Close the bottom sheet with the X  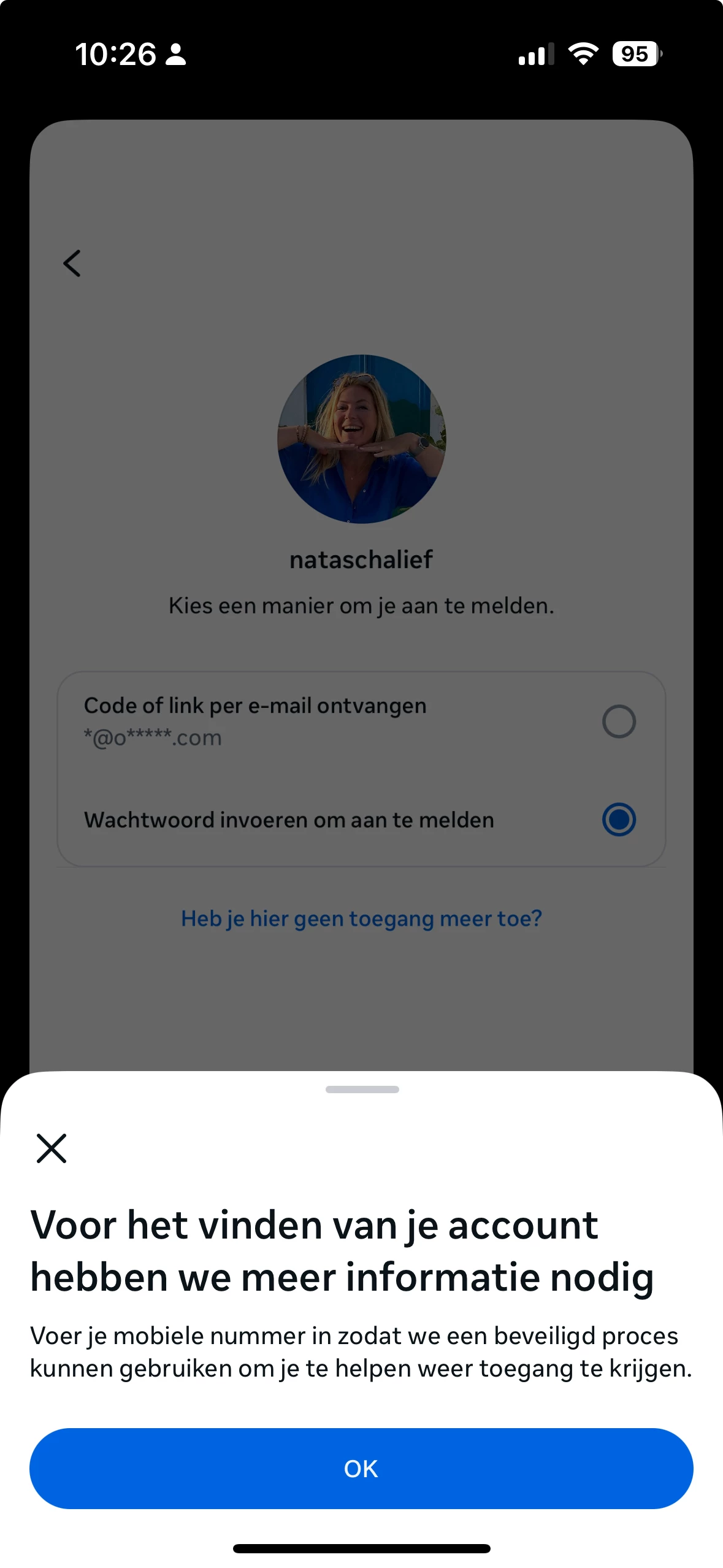coord(52,1148)
